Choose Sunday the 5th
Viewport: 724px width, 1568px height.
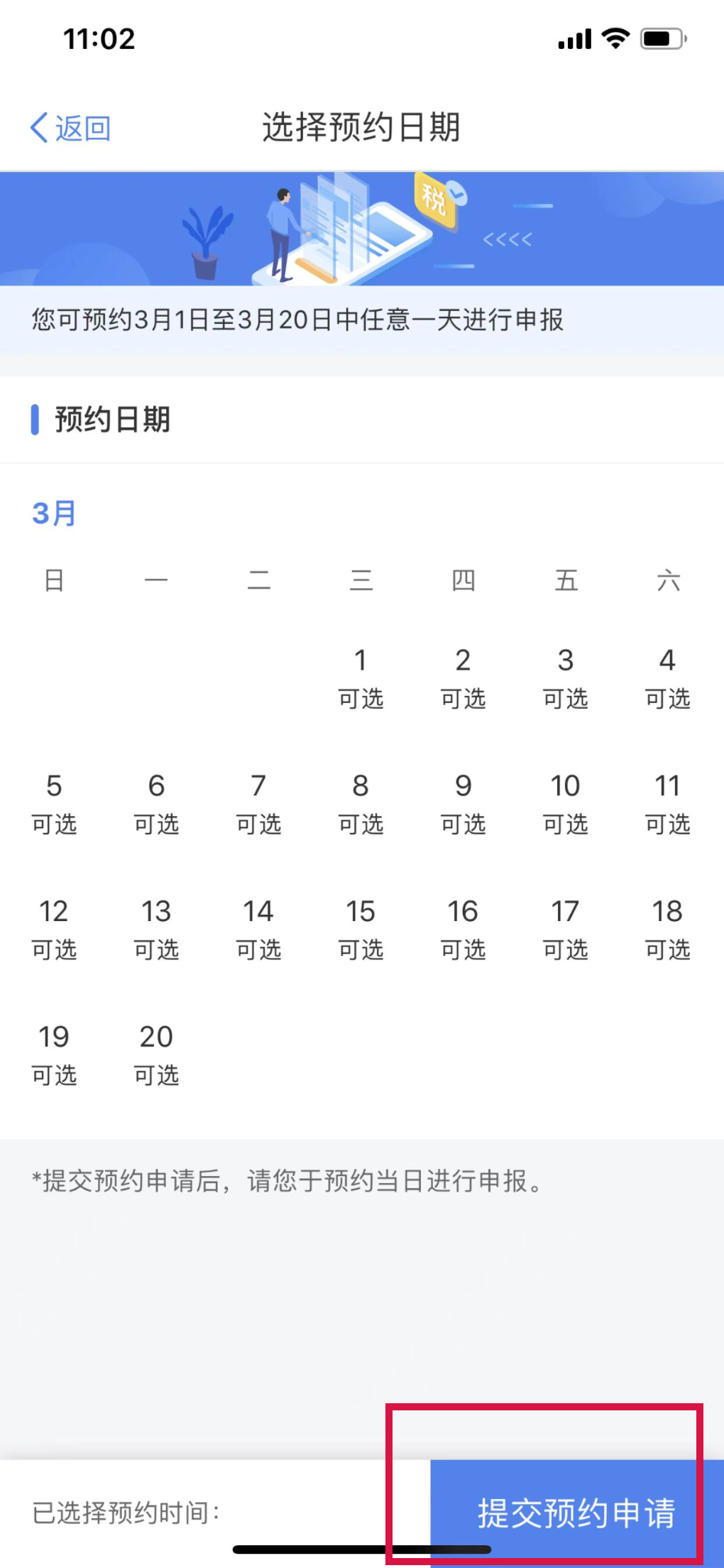click(54, 803)
